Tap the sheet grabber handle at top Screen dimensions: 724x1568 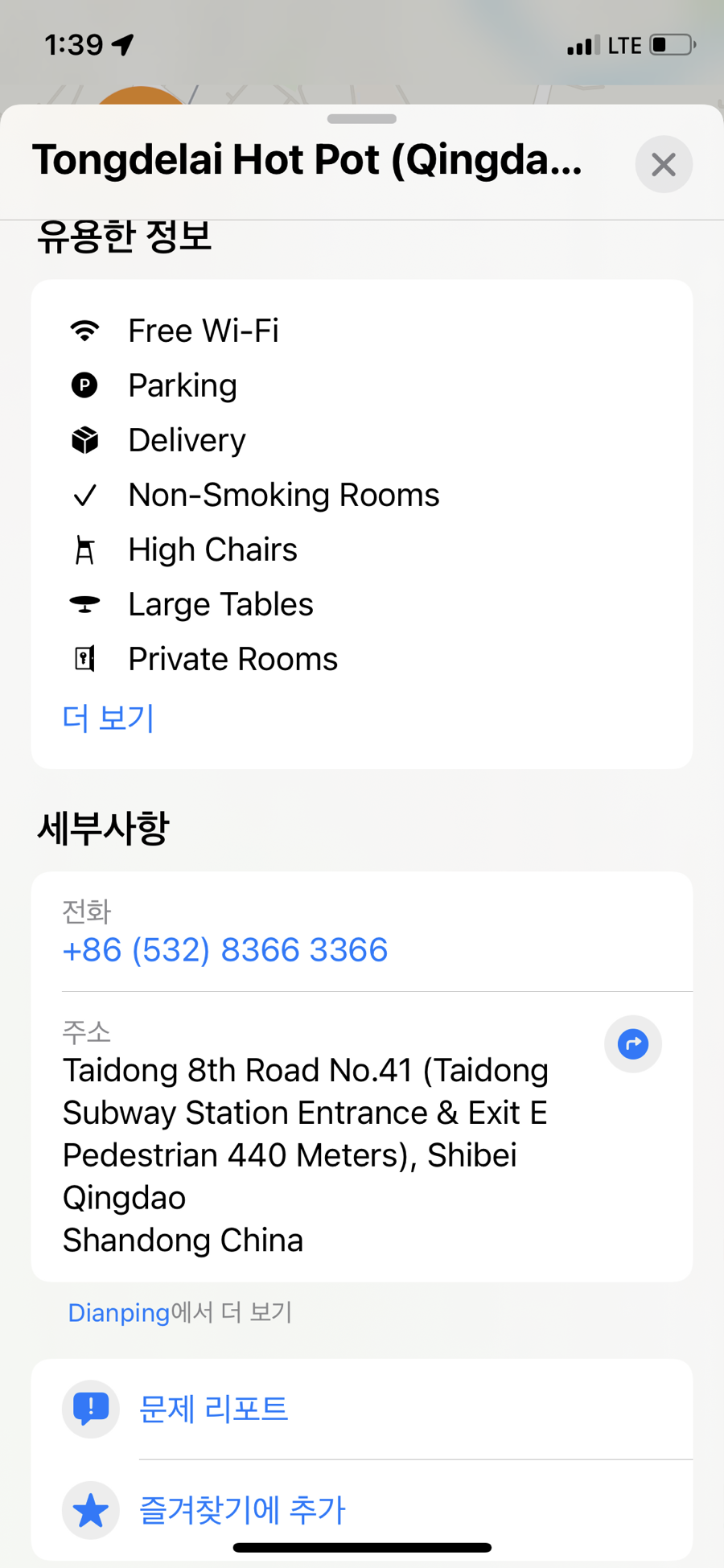[x=362, y=119]
